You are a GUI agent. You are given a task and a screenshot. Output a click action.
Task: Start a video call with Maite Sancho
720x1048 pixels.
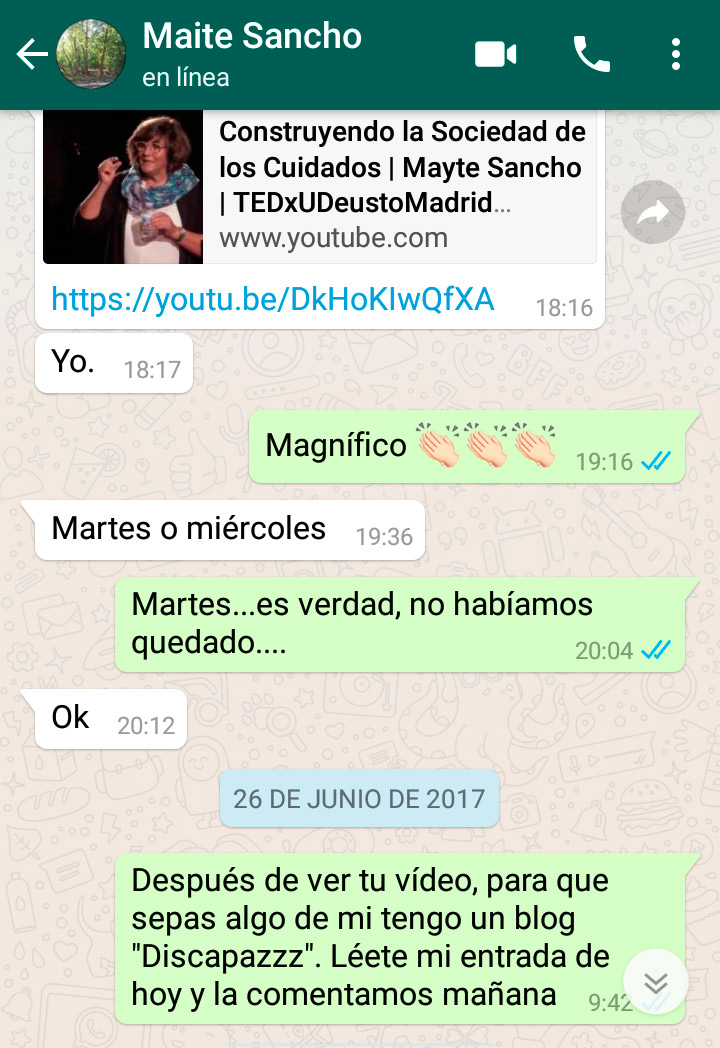[x=496, y=54]
